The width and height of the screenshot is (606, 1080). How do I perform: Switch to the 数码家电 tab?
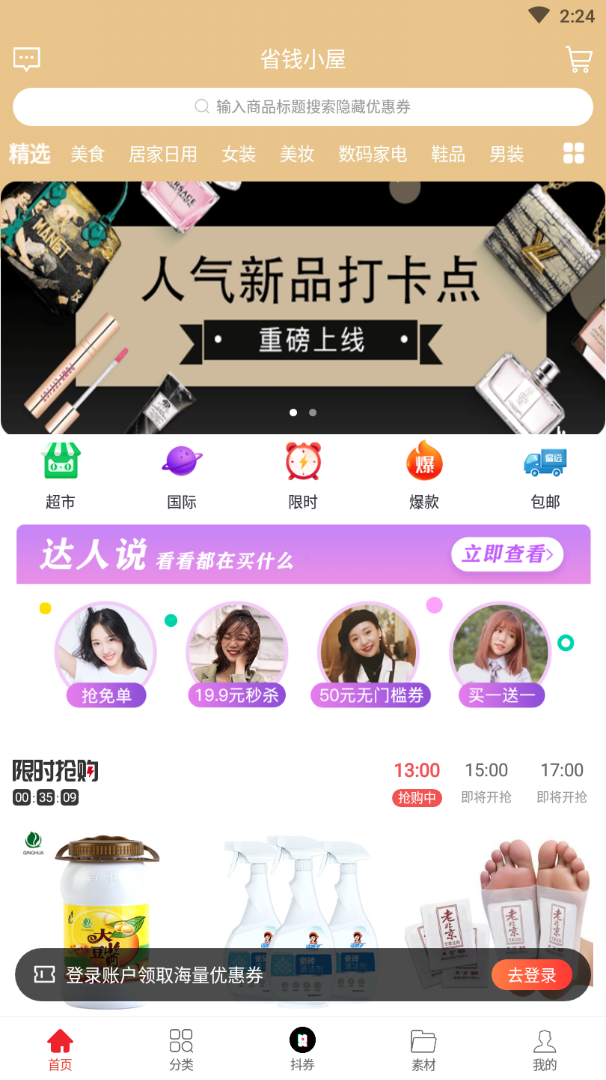click(372, 154)
